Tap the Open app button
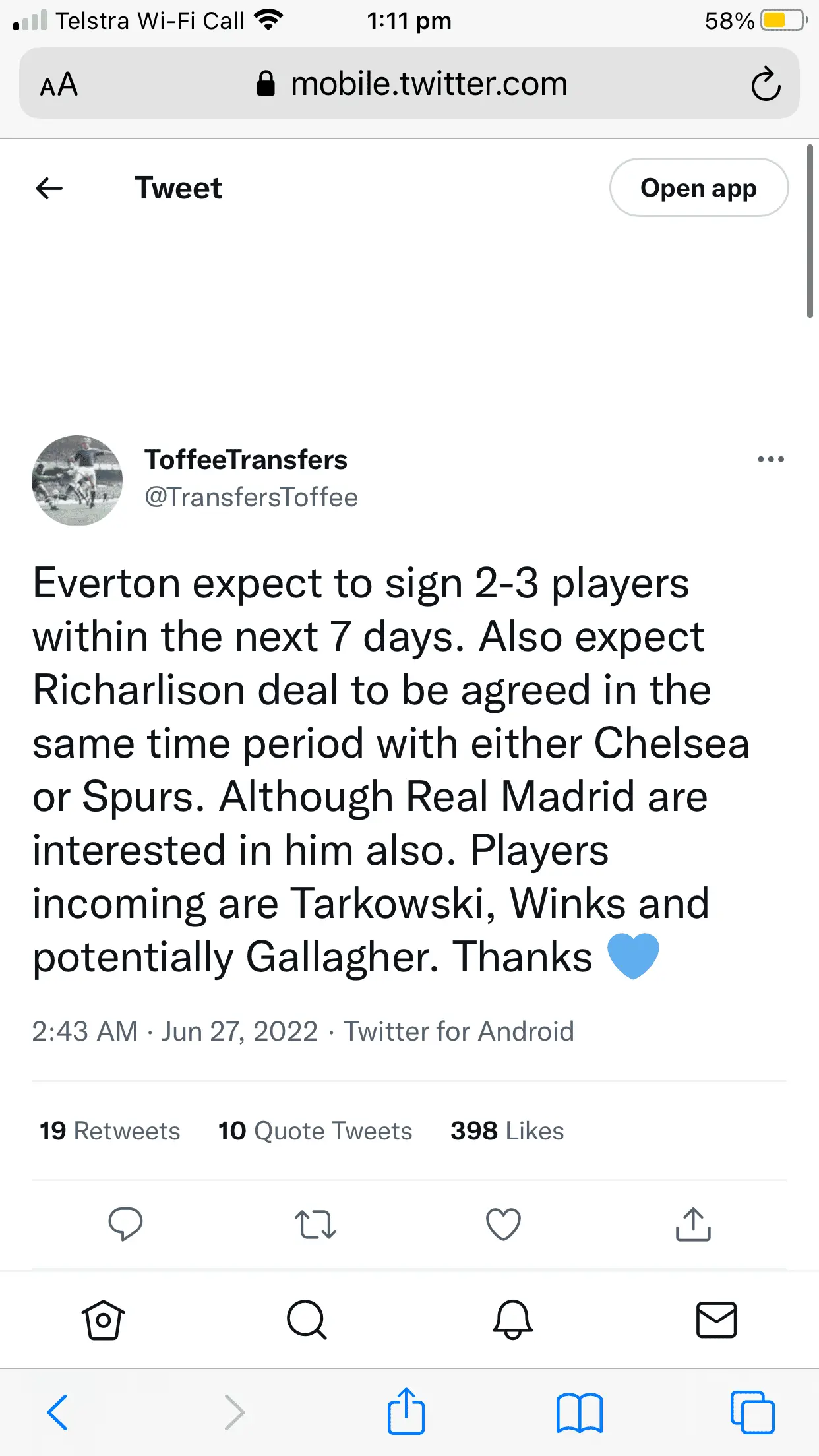 (698, 188)
